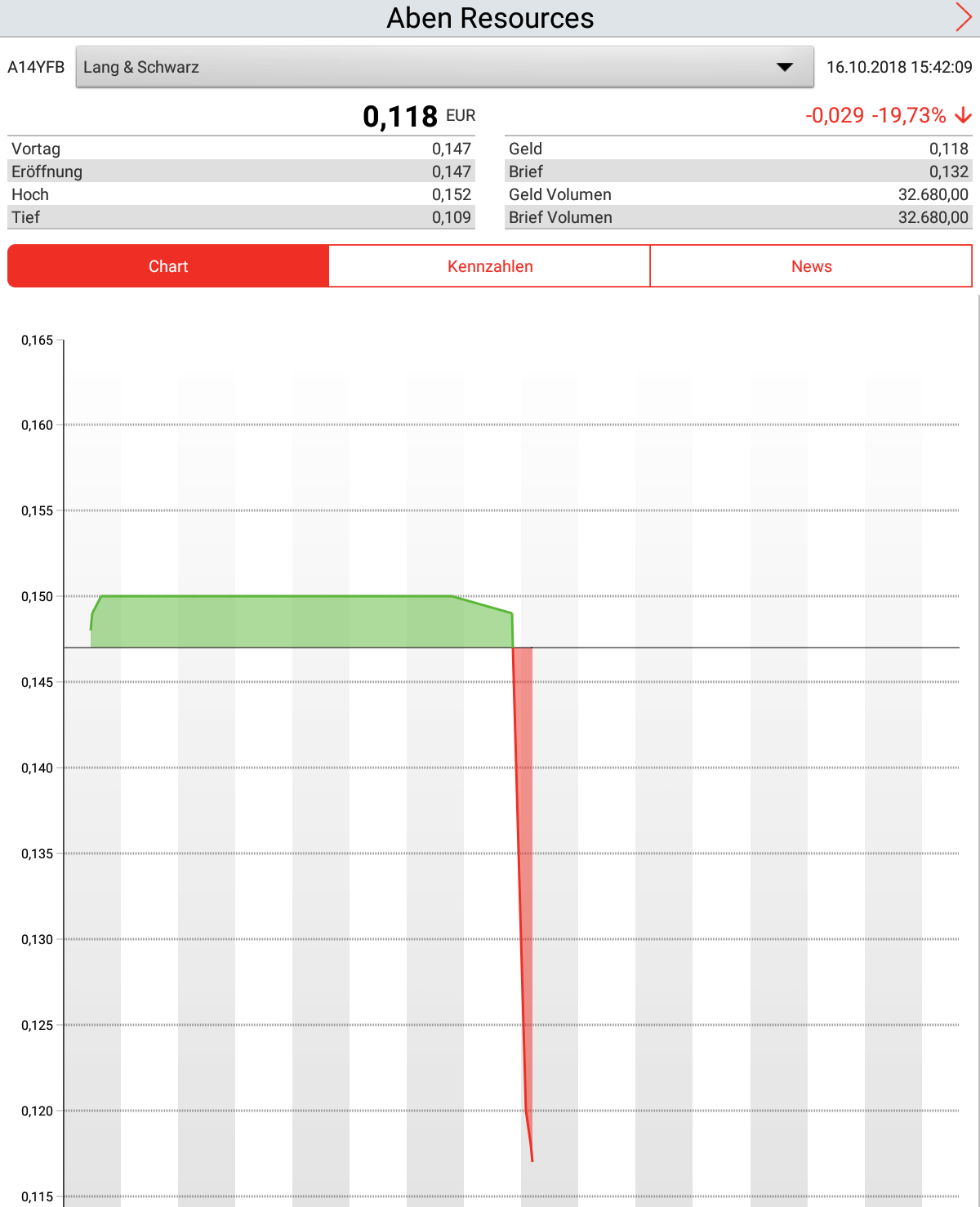
Task: Switch to the News tab
Action: click(x=811, y=266)
